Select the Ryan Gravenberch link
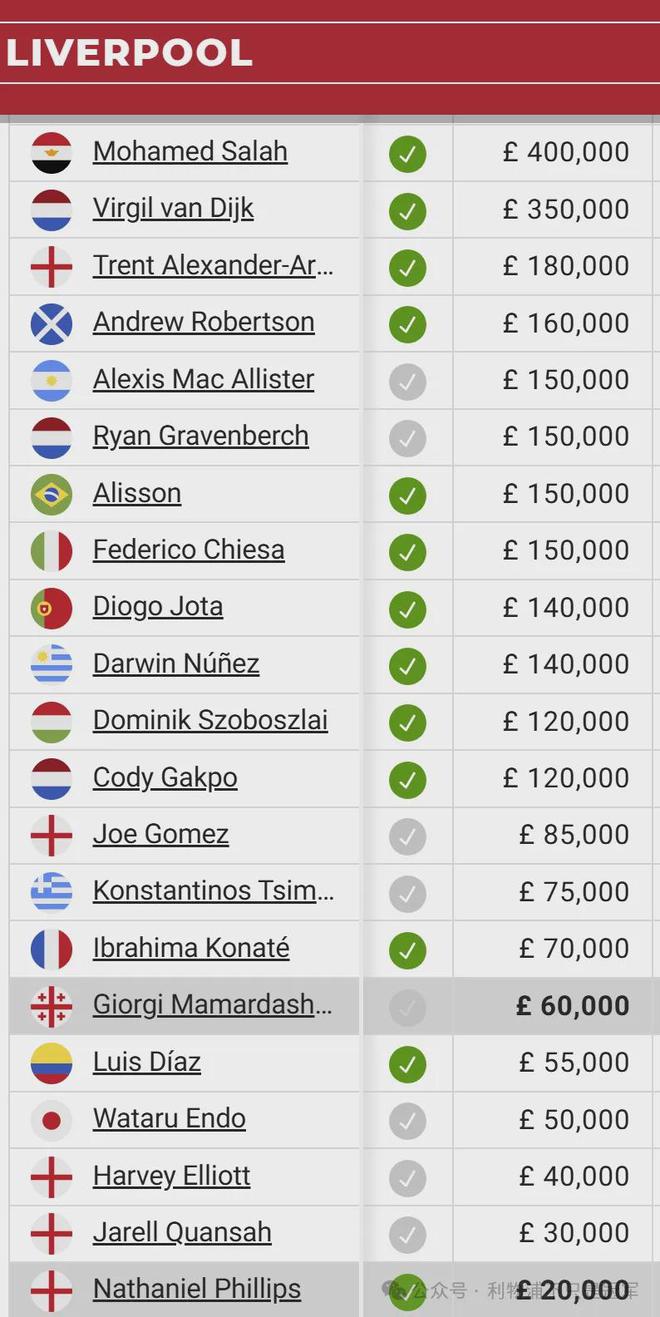The height and width of the screenshot is (1317, 660). [x=200, y=437]
